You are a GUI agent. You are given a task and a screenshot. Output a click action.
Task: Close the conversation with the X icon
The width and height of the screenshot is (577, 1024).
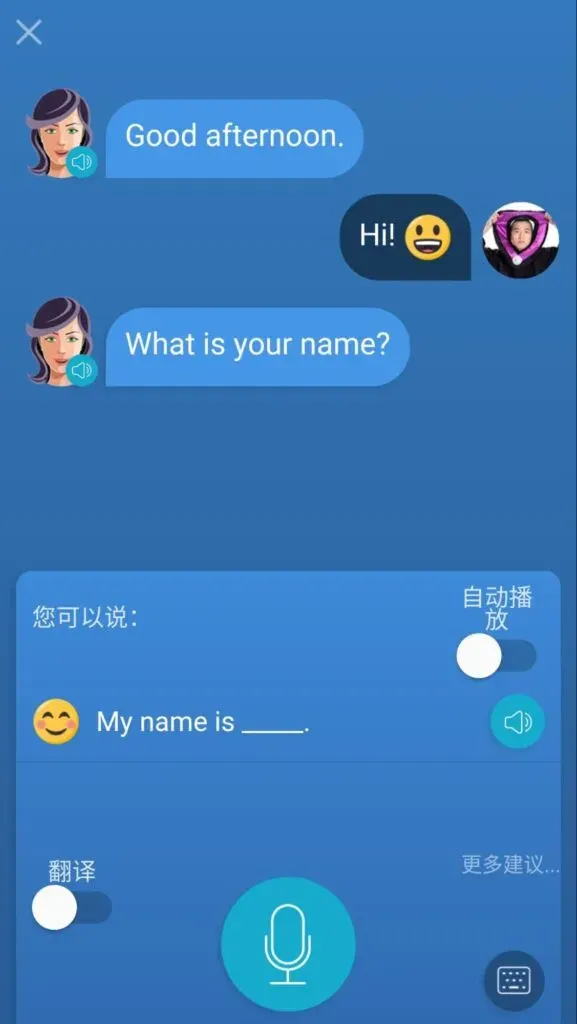click(29, 32)
